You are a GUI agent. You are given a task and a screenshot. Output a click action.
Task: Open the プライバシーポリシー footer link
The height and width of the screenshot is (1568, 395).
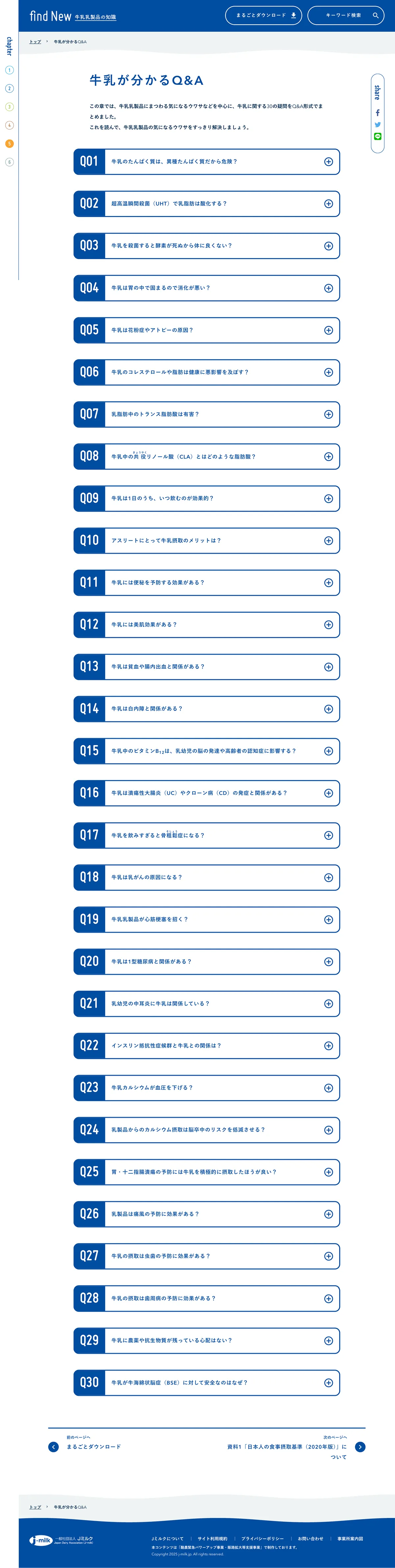point(262,1538)
